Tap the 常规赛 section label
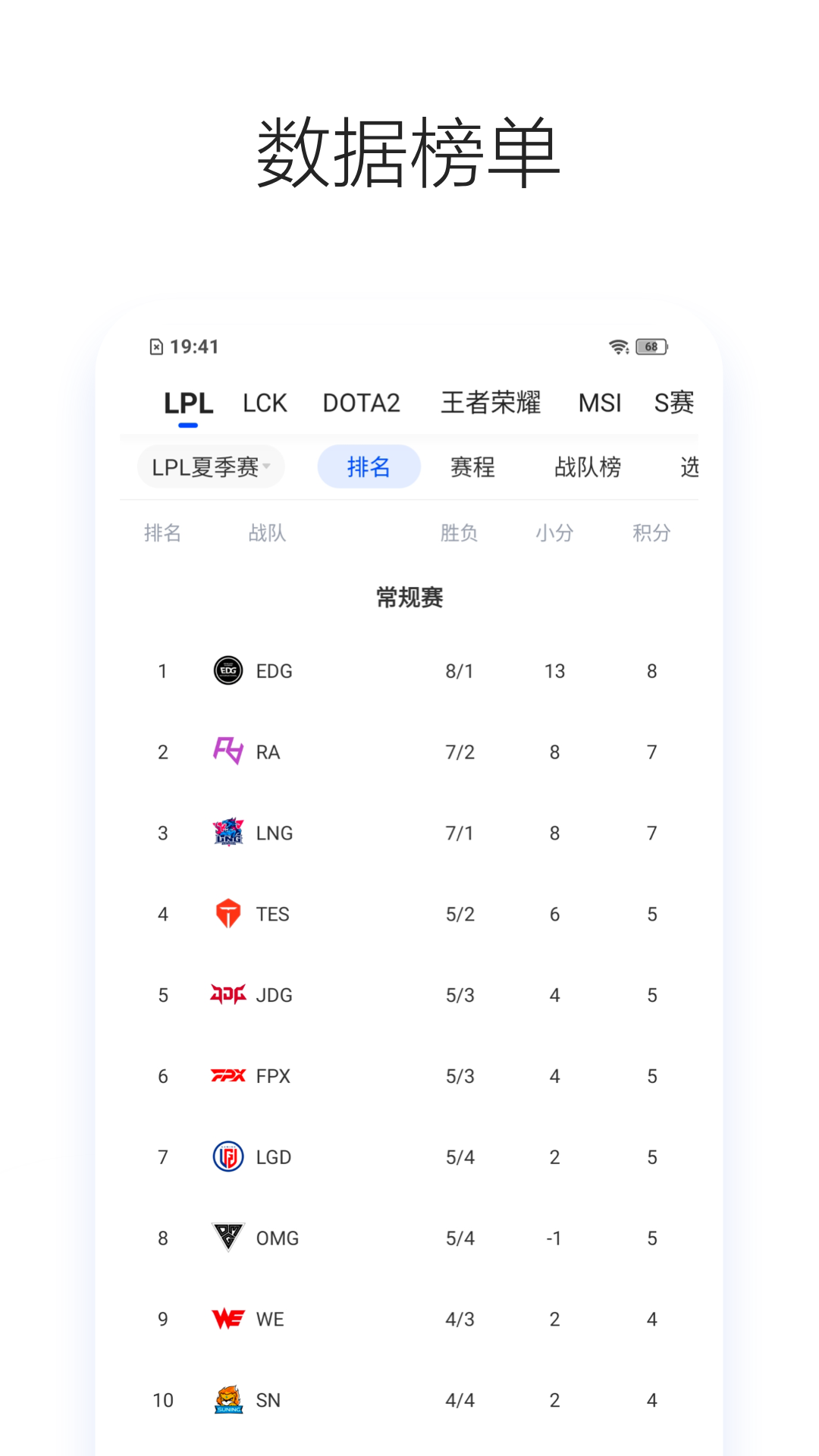 409,598
